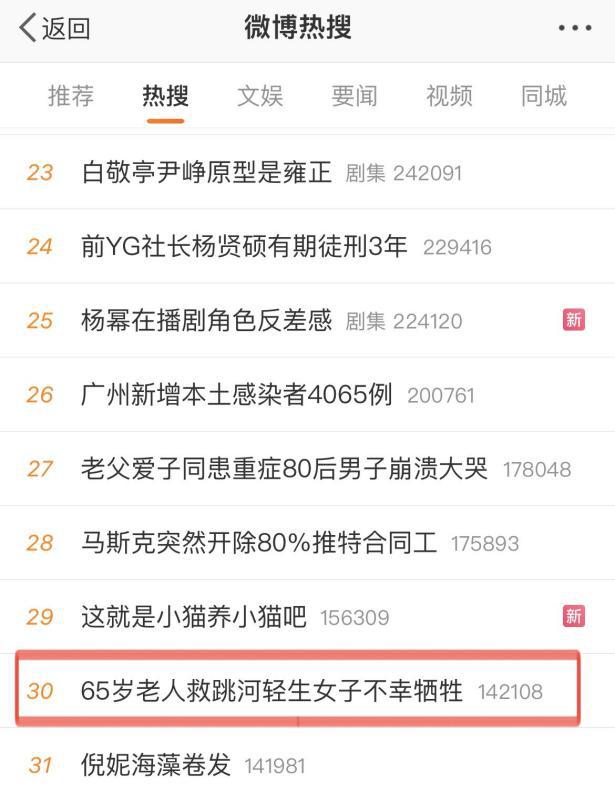615x798 pixels.
Task: View topic 马斯克突然开除80%推特合同工
Action: point(259,543)
